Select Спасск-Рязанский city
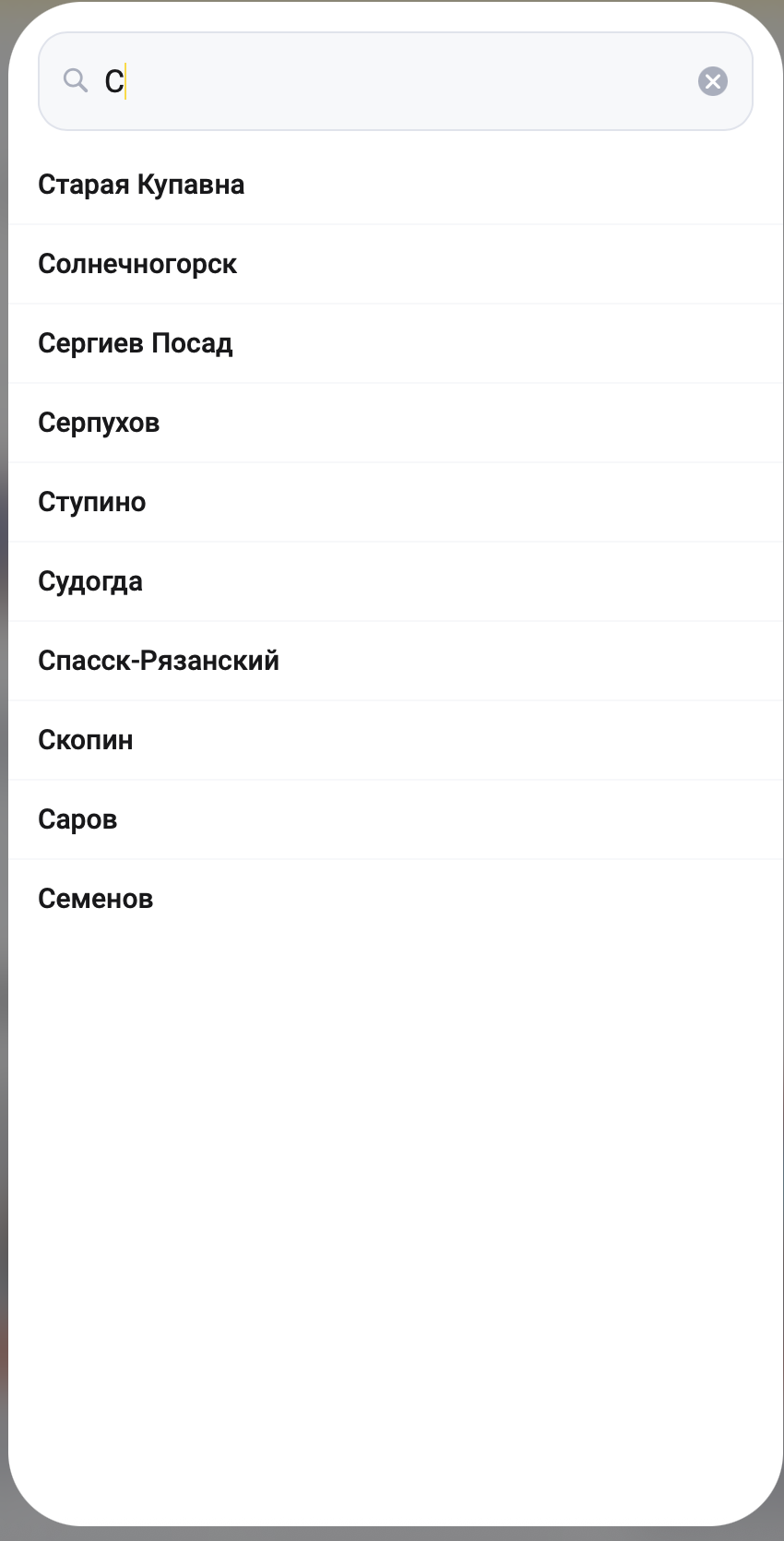Screen dimensions: 784x1541 (159, 661)
